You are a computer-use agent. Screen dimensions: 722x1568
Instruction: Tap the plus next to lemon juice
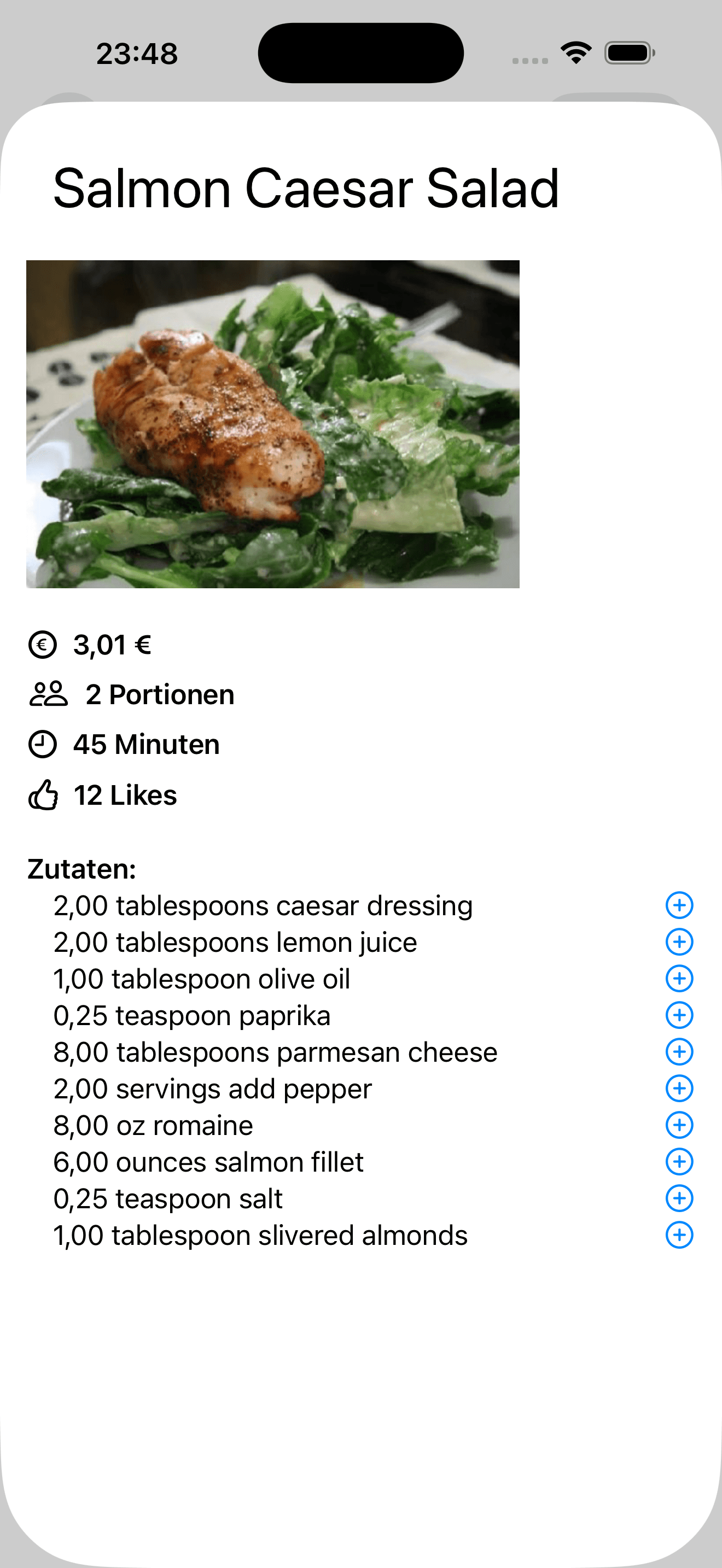pyautogui.click(x=679, y=941)
